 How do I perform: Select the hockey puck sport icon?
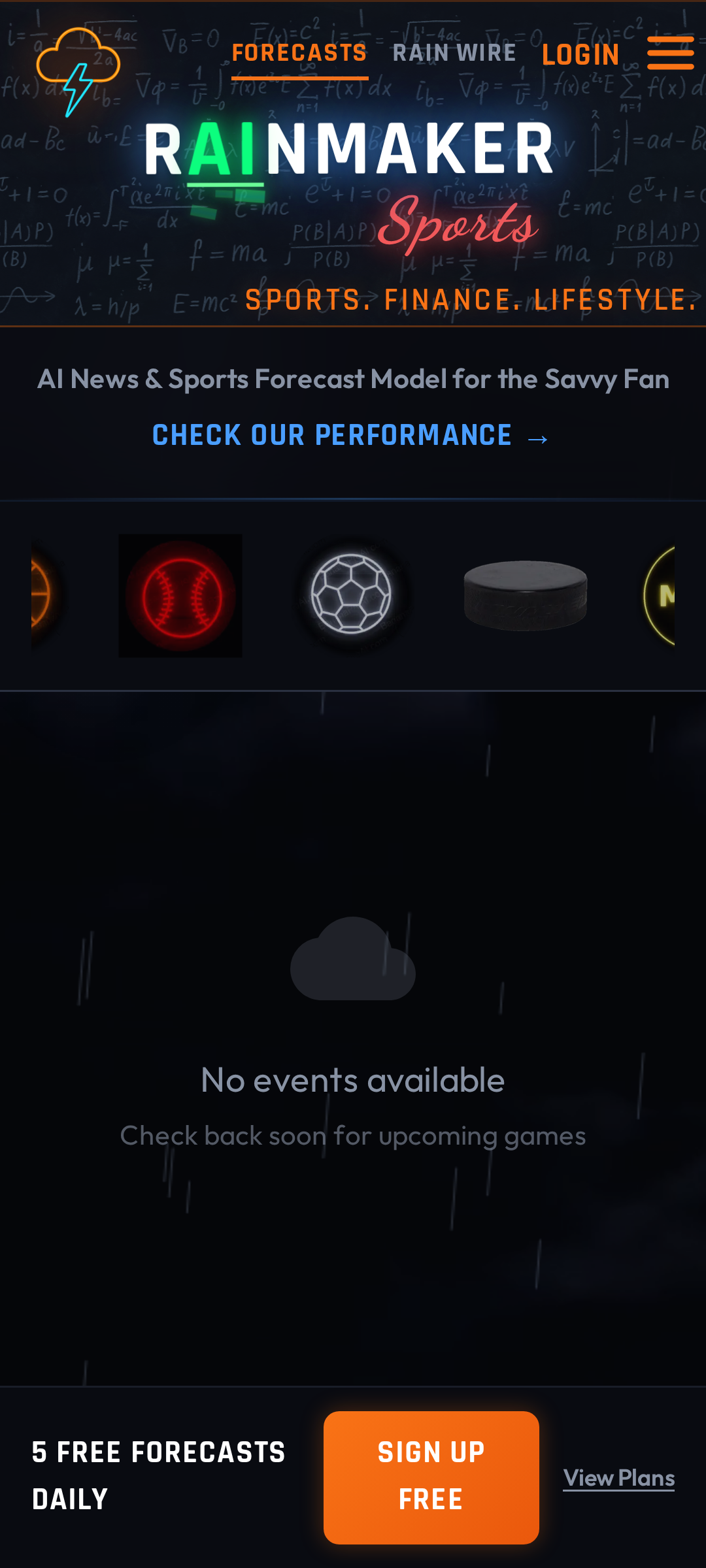(525, 595)
